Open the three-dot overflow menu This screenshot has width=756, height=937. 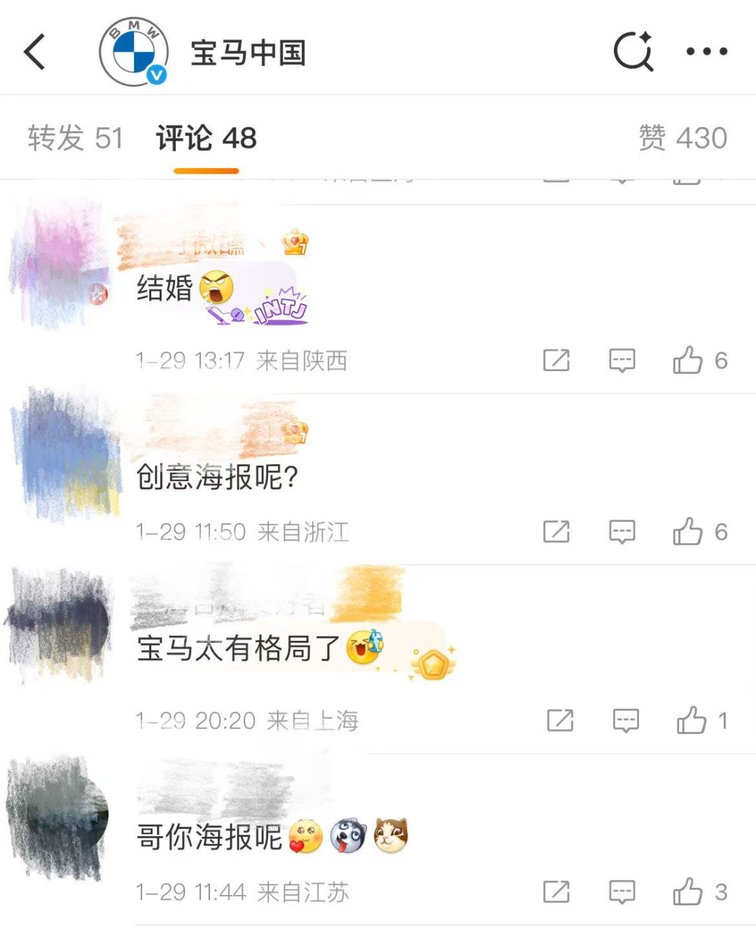[706, 52]
